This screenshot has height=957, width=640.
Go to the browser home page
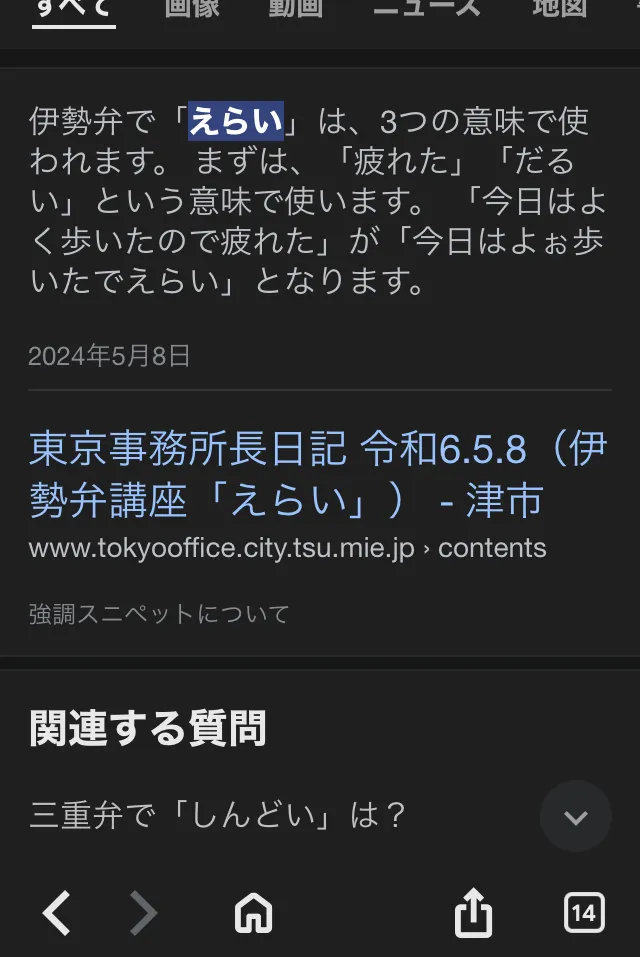[253, 912]
